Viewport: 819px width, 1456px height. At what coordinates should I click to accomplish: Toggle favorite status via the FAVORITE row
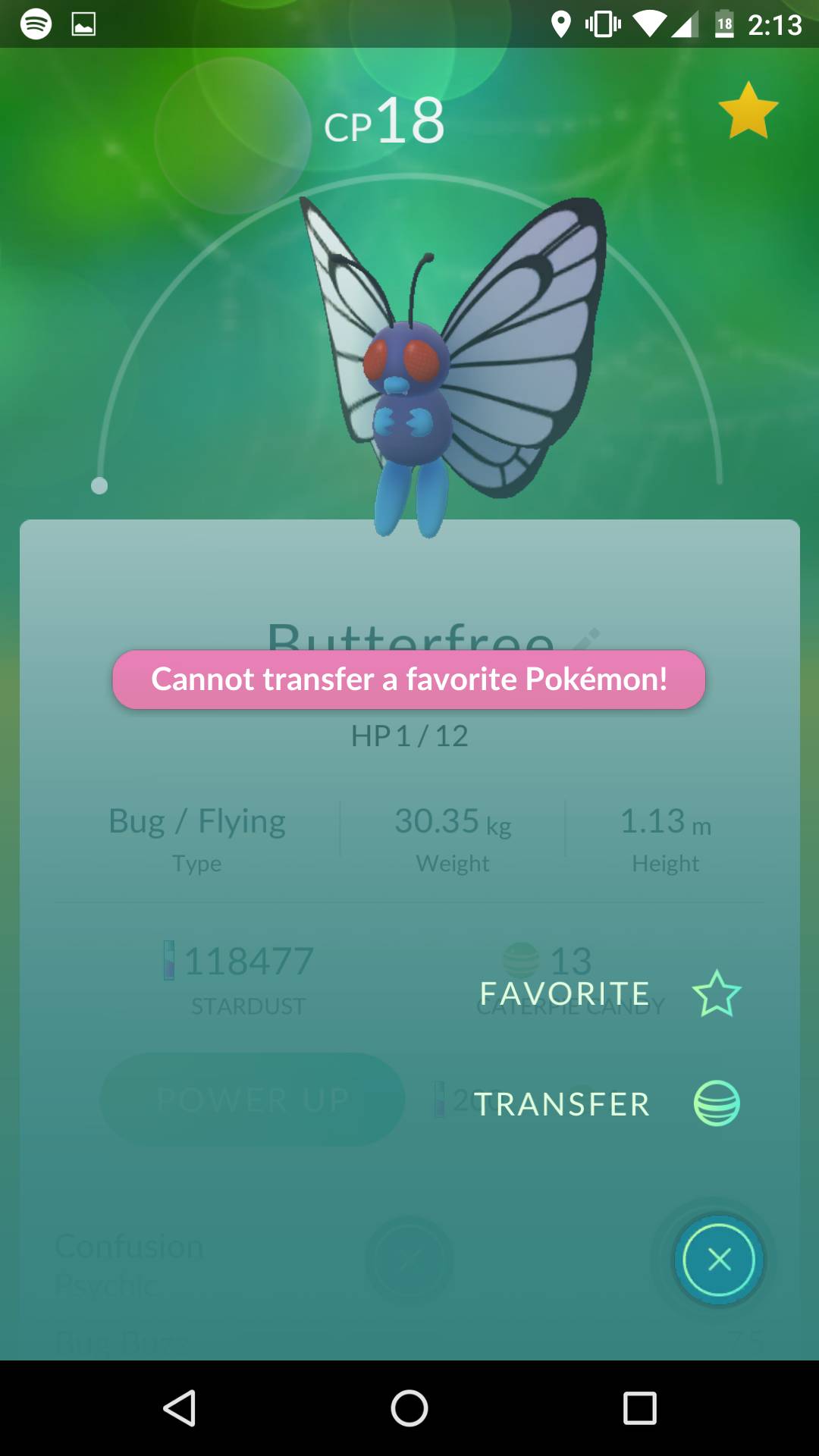tap(565, 992)
